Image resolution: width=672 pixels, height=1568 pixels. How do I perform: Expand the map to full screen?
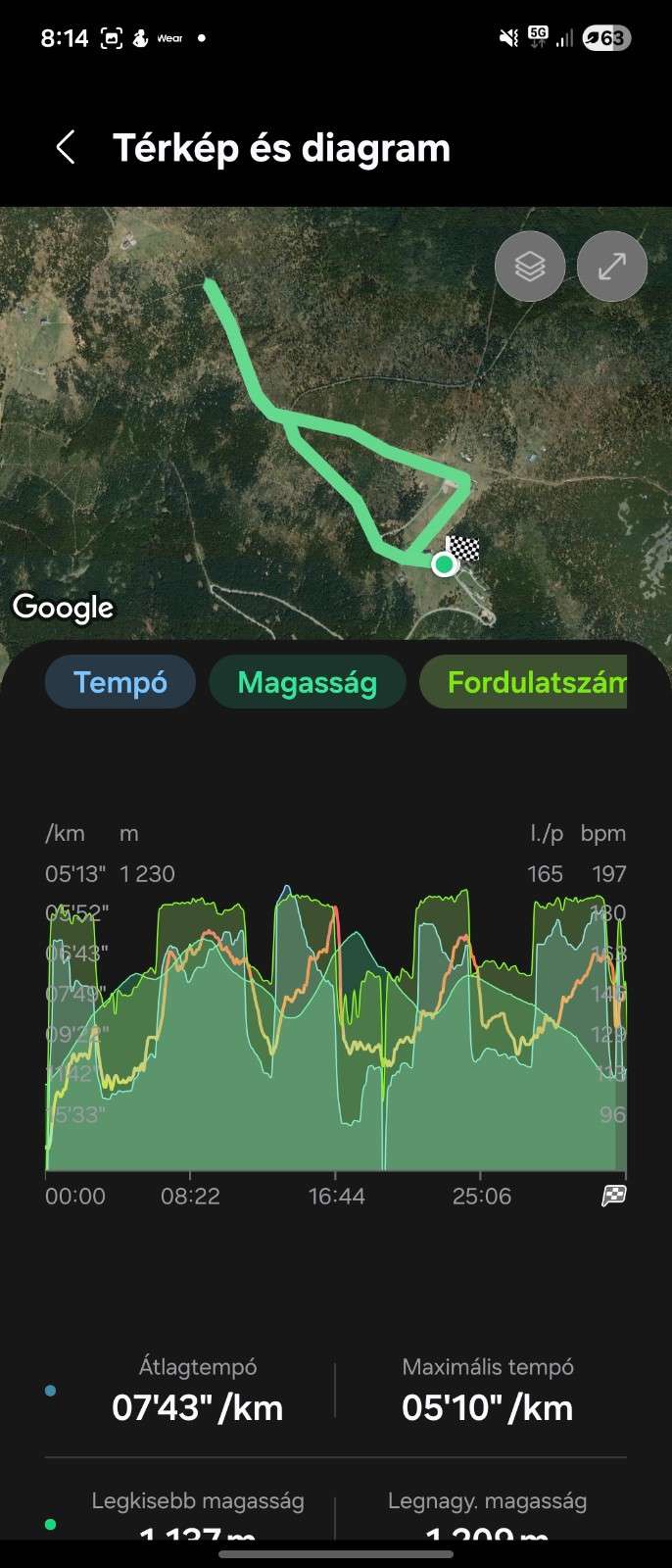pos(612,266)
